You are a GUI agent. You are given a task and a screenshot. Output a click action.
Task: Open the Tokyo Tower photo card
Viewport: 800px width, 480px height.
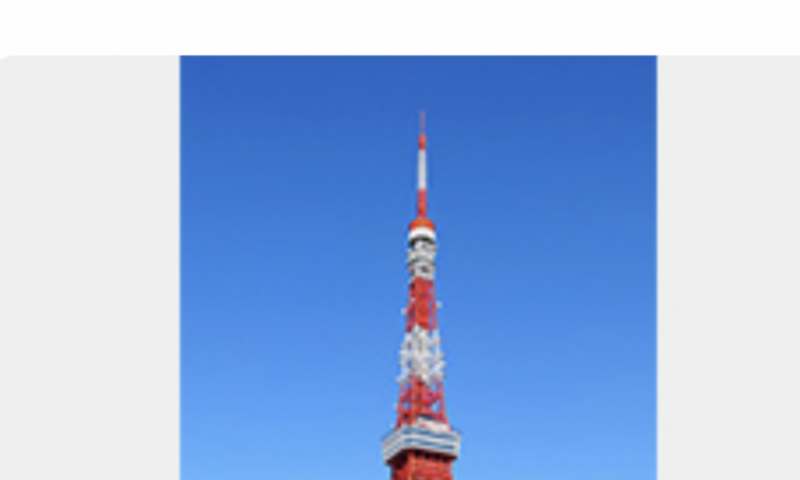coord(418,268)
